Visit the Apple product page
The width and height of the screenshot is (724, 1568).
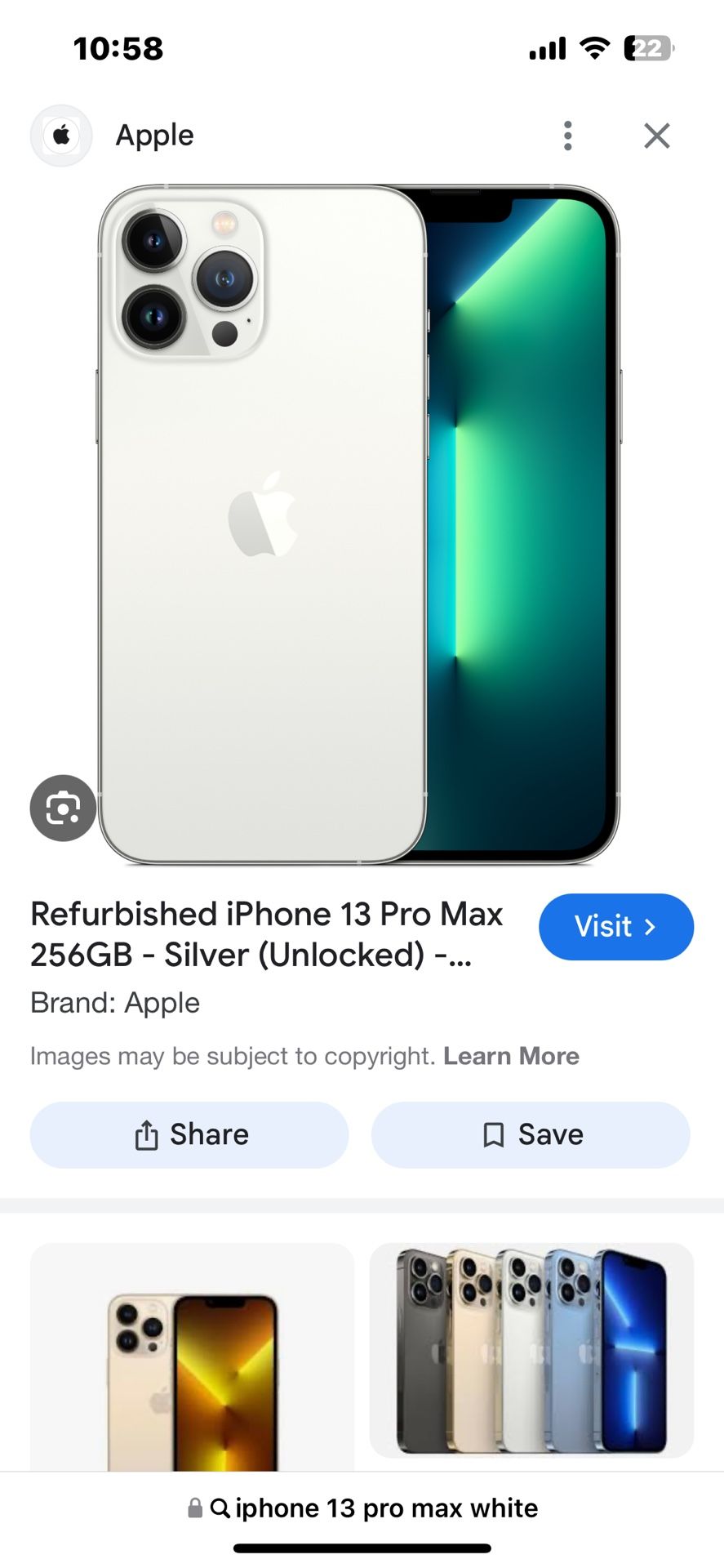[615, 927]
